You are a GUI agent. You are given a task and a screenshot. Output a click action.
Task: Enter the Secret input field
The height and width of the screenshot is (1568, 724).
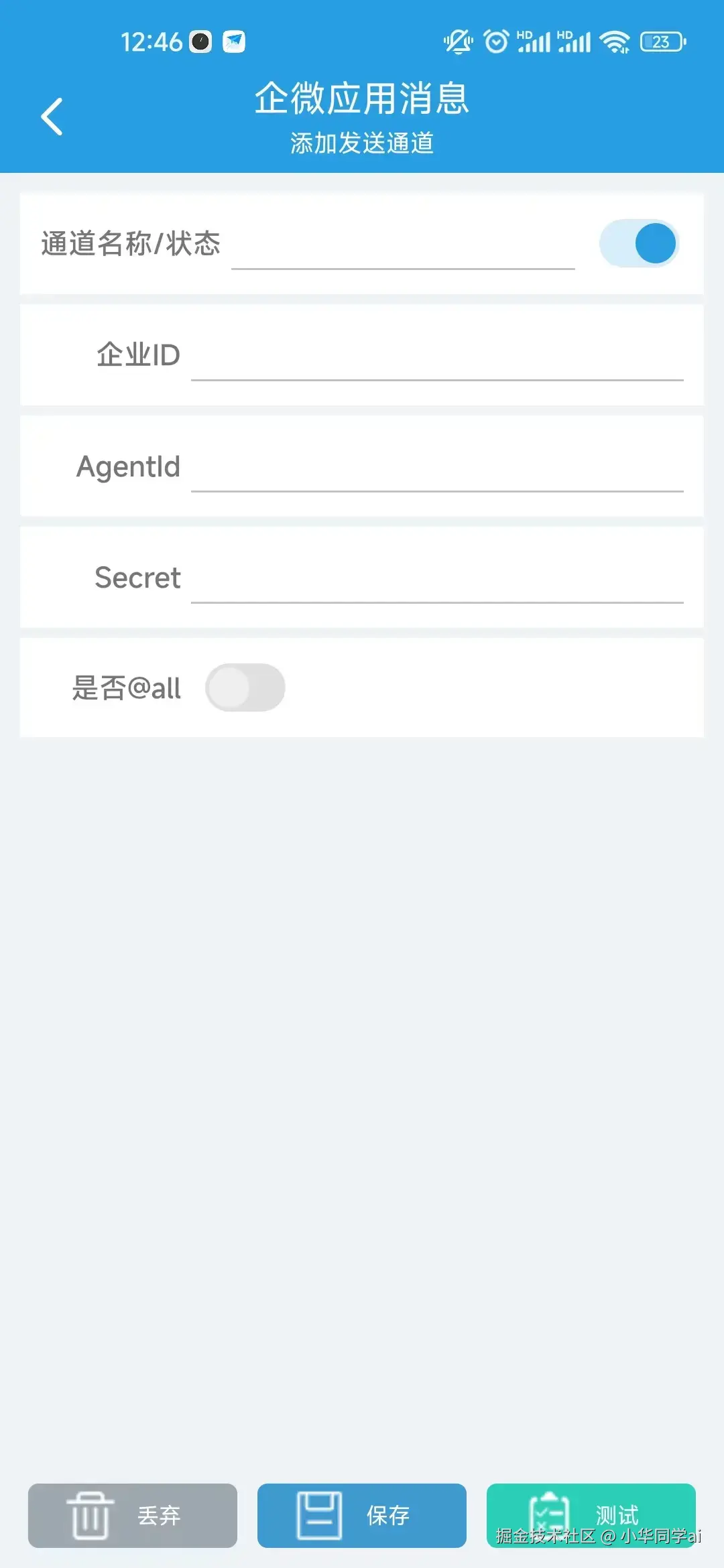tap(436, 580)
